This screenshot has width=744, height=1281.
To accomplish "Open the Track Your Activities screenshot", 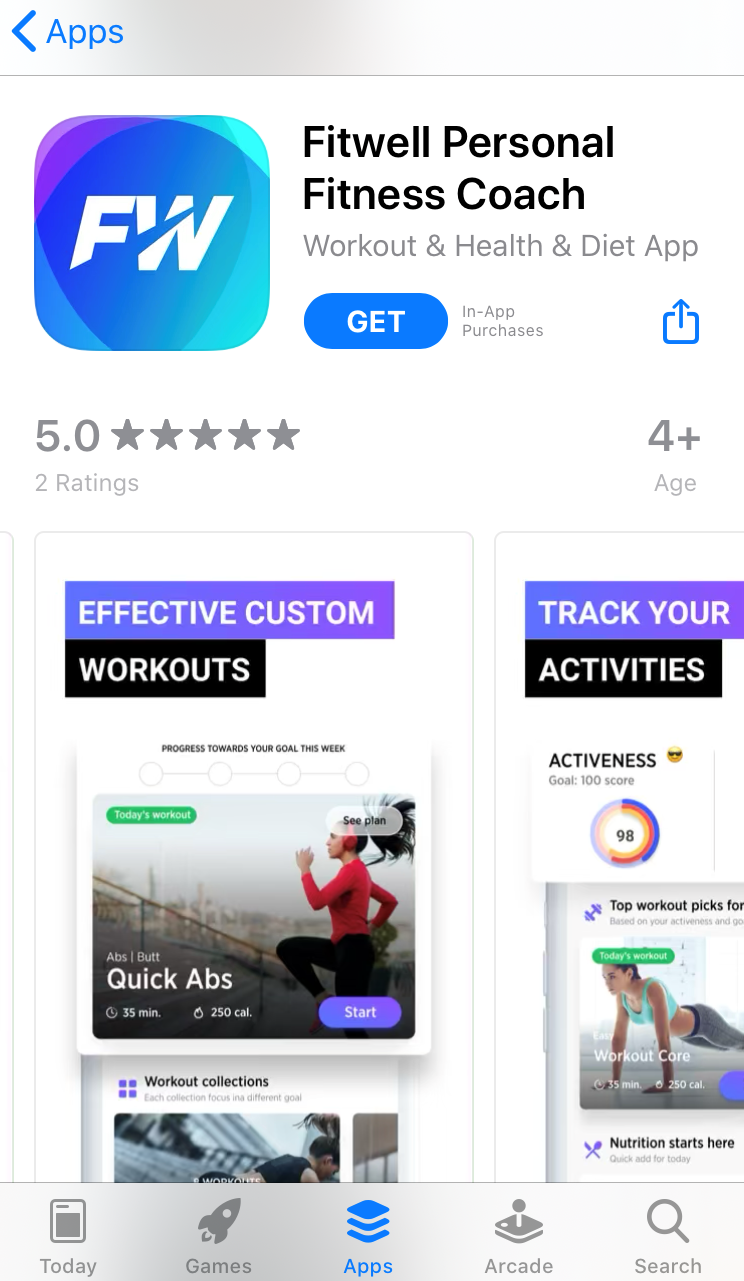I will (620, 857).
